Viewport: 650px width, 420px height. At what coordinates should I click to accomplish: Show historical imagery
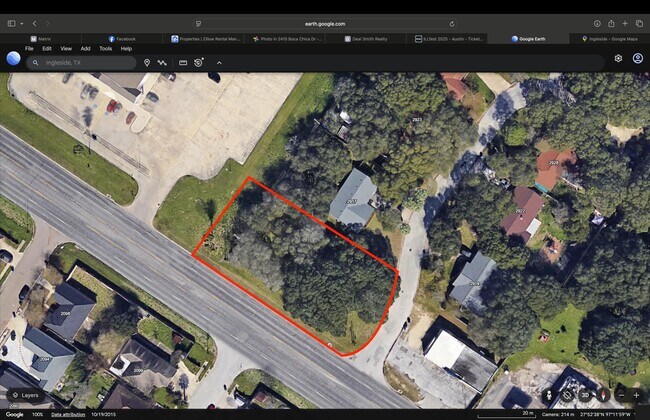pyautogui.click(x=199, y=62)
